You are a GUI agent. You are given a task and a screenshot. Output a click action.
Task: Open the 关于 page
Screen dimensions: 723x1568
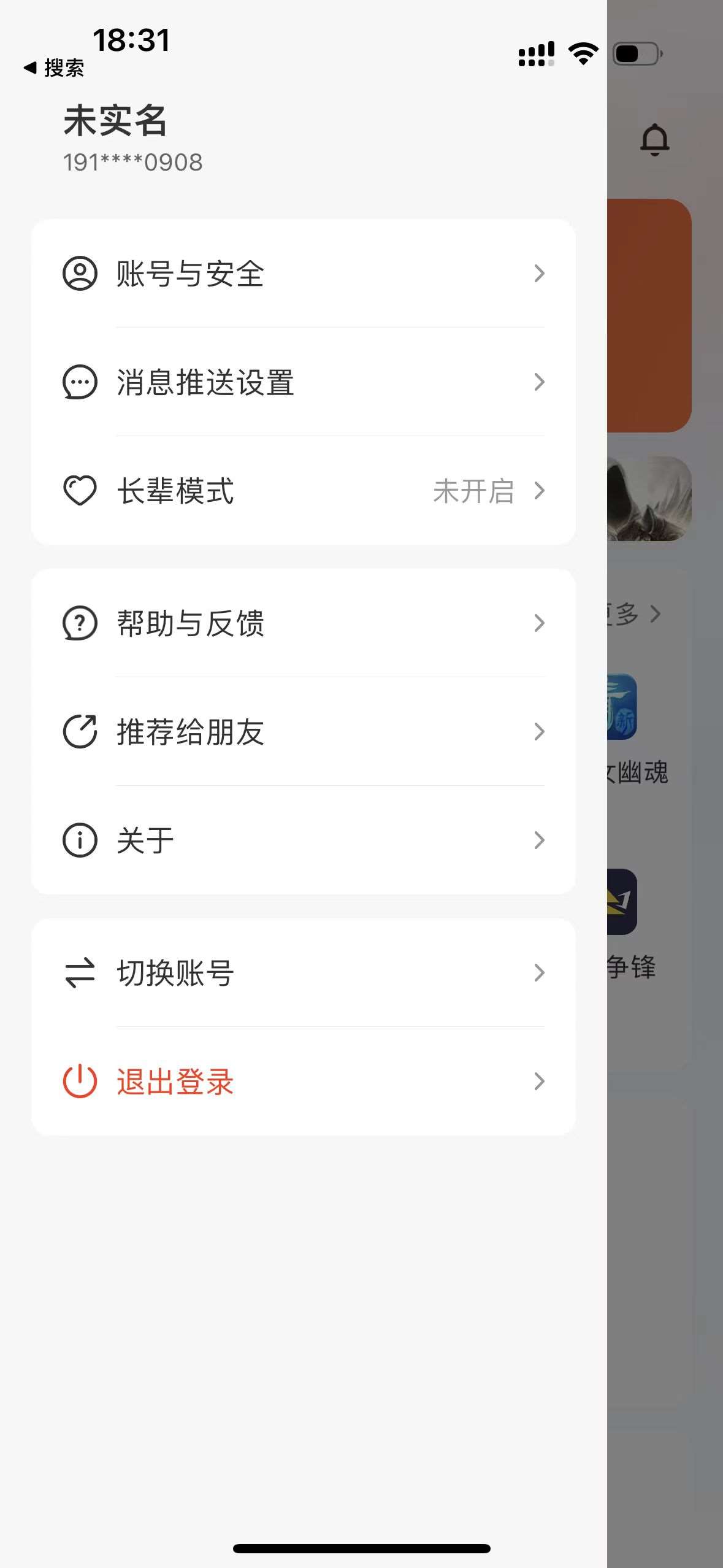point(303,840)
